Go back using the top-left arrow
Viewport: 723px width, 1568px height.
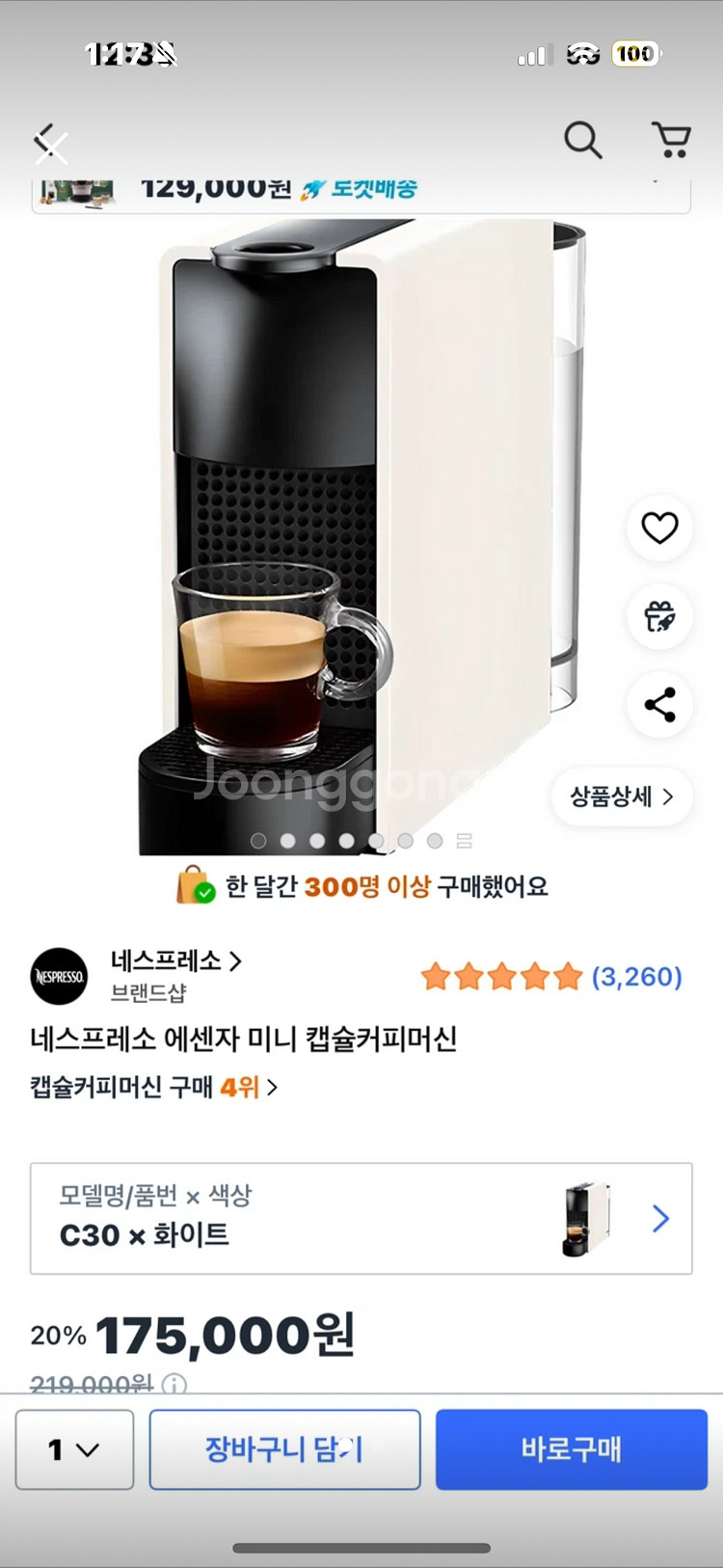pyautogui.click(x=48, y=142)
